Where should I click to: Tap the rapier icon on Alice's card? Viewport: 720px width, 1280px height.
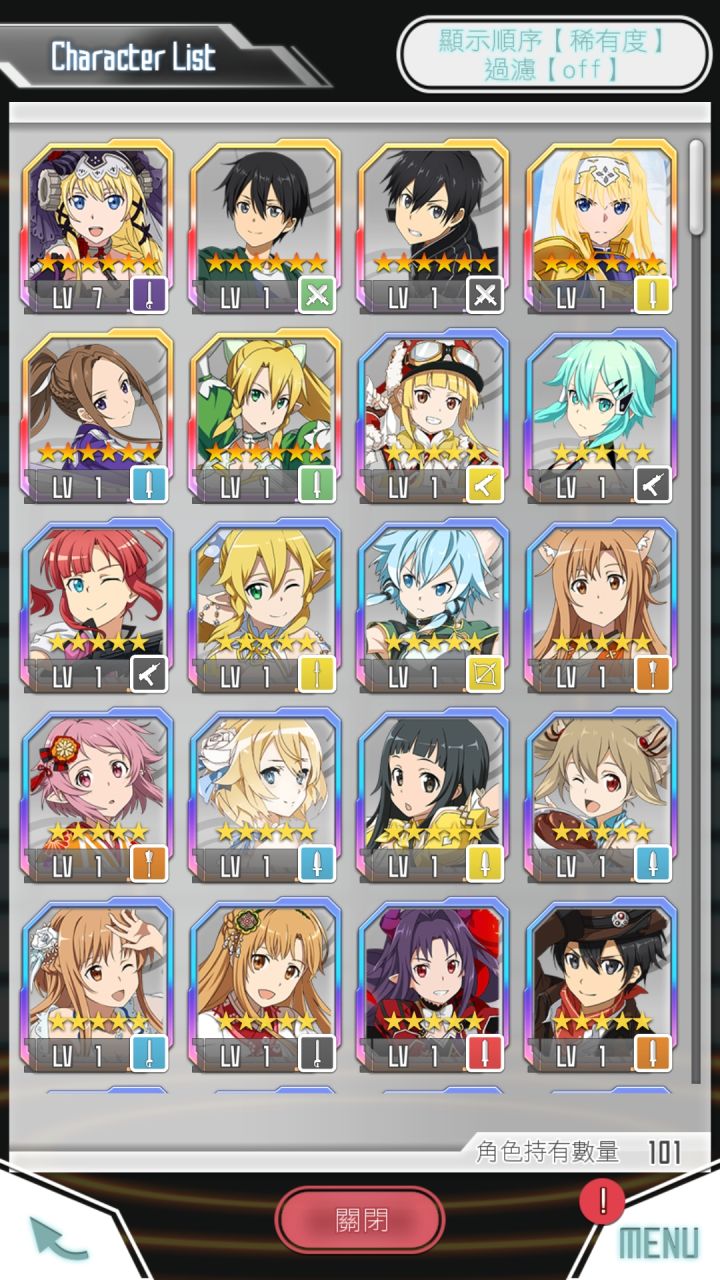pyautogui.click(x=652, y=293)
